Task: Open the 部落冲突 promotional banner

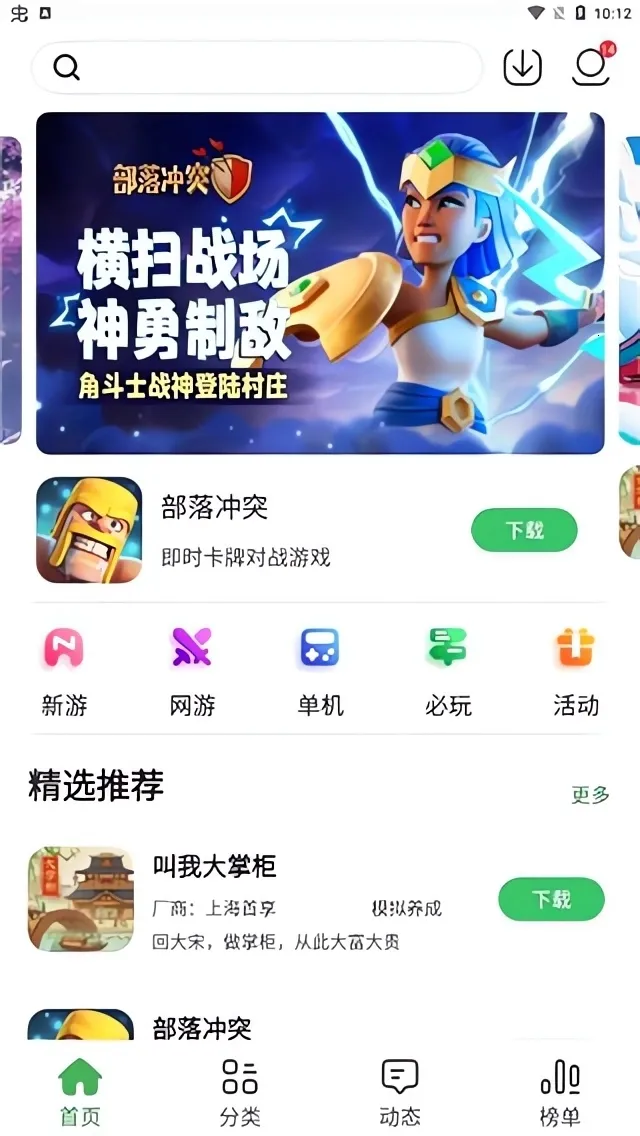Action: pos(320,283)
